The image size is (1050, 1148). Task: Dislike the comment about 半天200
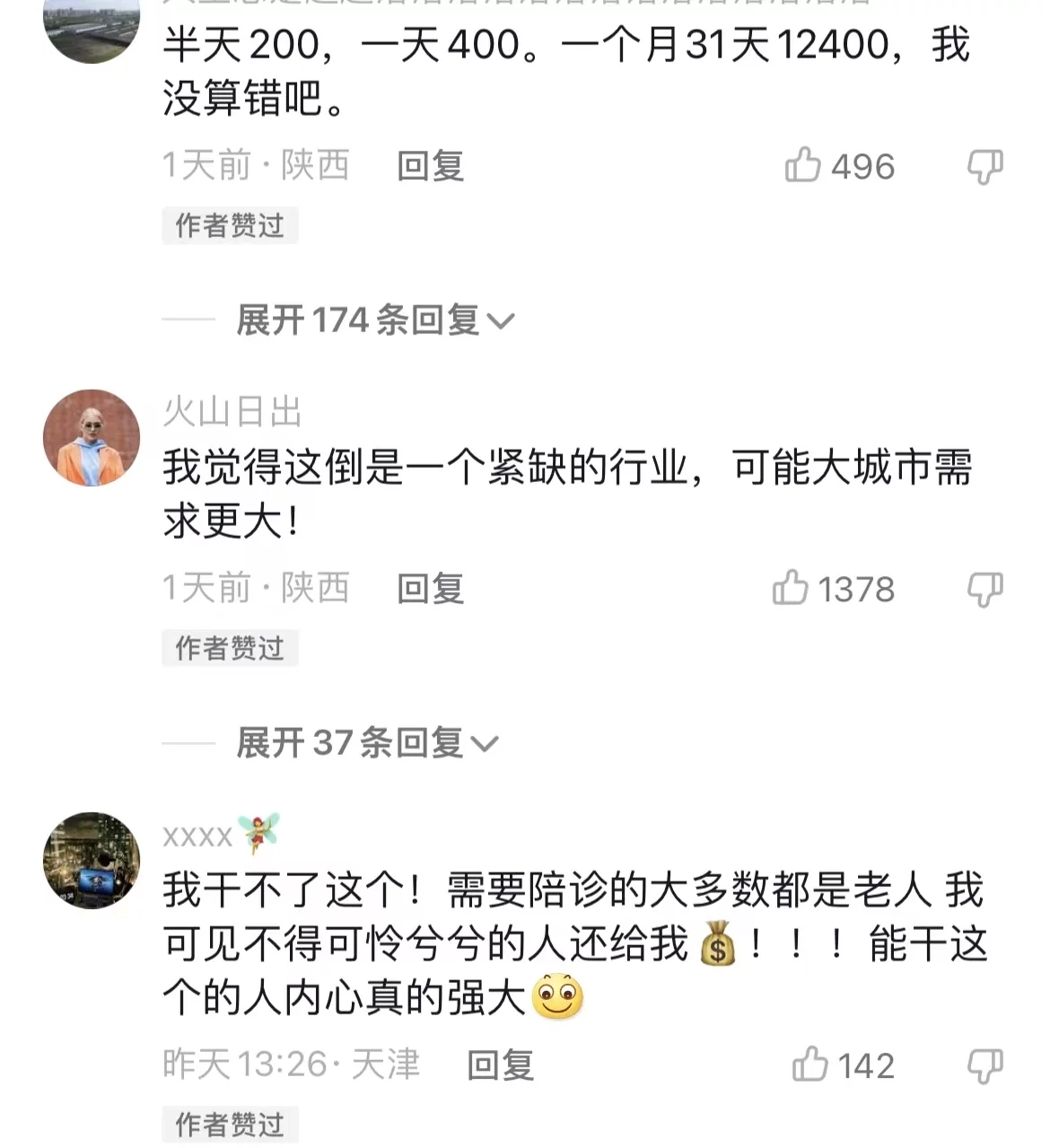984,166
